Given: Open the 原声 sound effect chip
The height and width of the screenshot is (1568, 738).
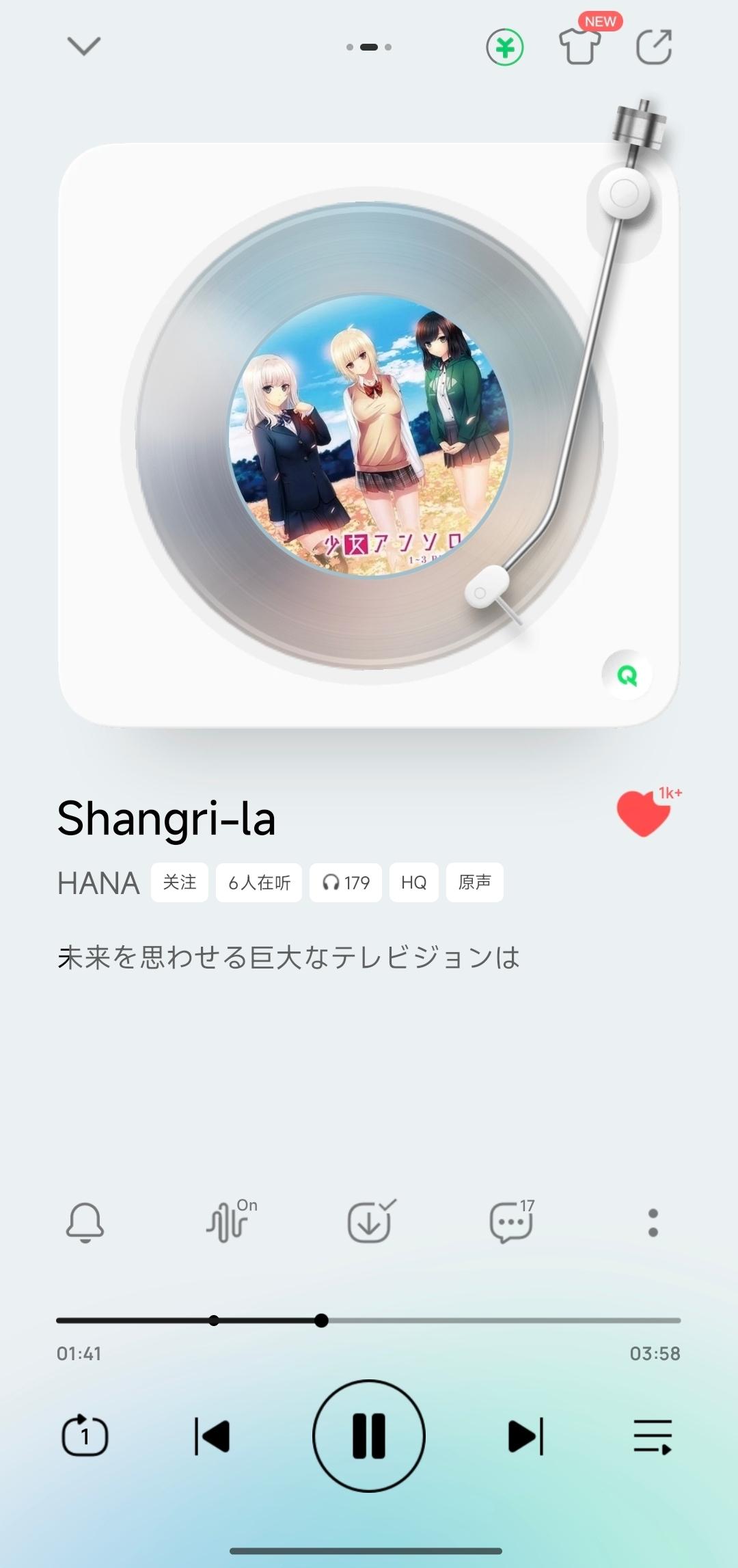Looking at the screenshot, I should click(x=474, y=882).
